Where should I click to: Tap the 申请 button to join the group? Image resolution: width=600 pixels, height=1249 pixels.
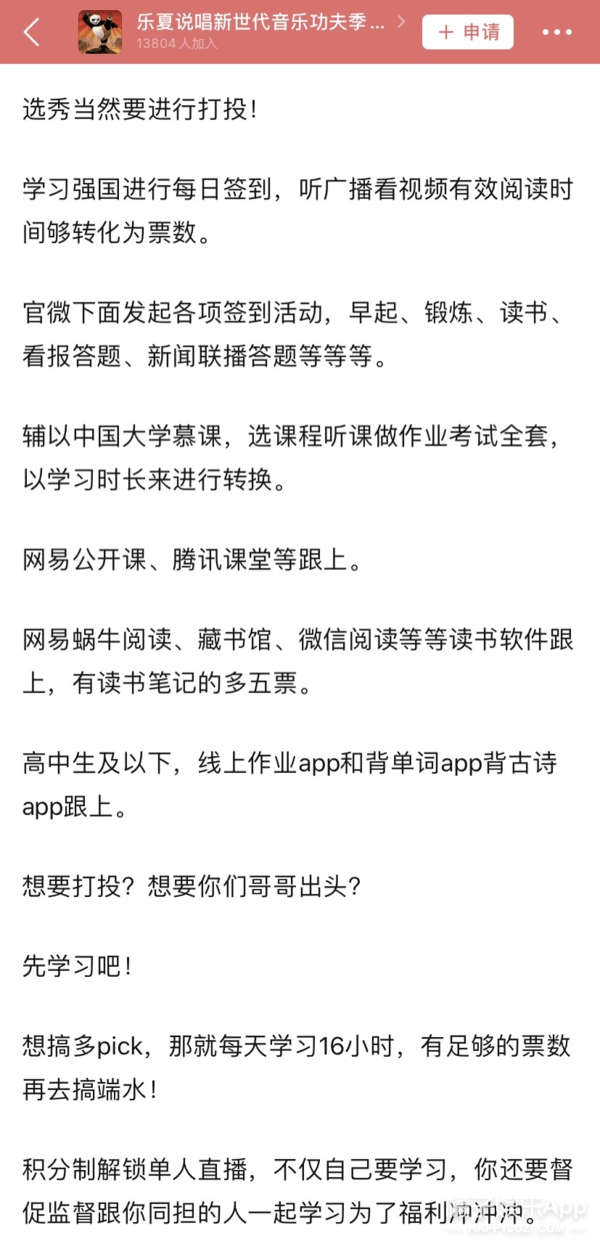468,32
